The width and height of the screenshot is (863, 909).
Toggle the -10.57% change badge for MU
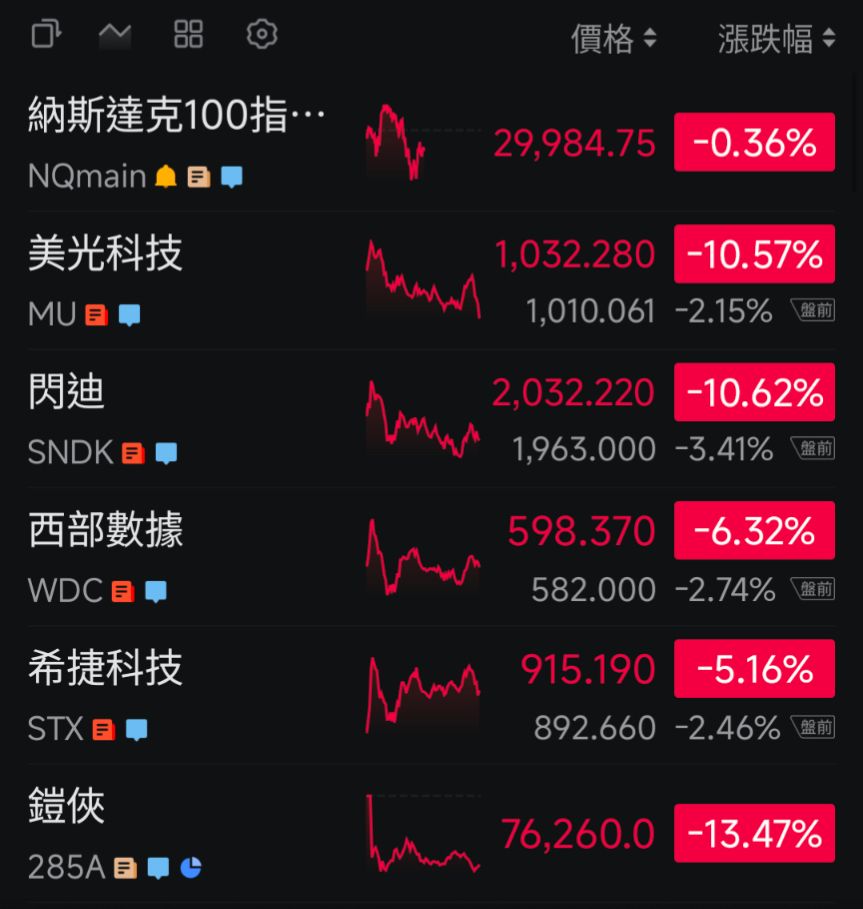(x=754, y=254)
